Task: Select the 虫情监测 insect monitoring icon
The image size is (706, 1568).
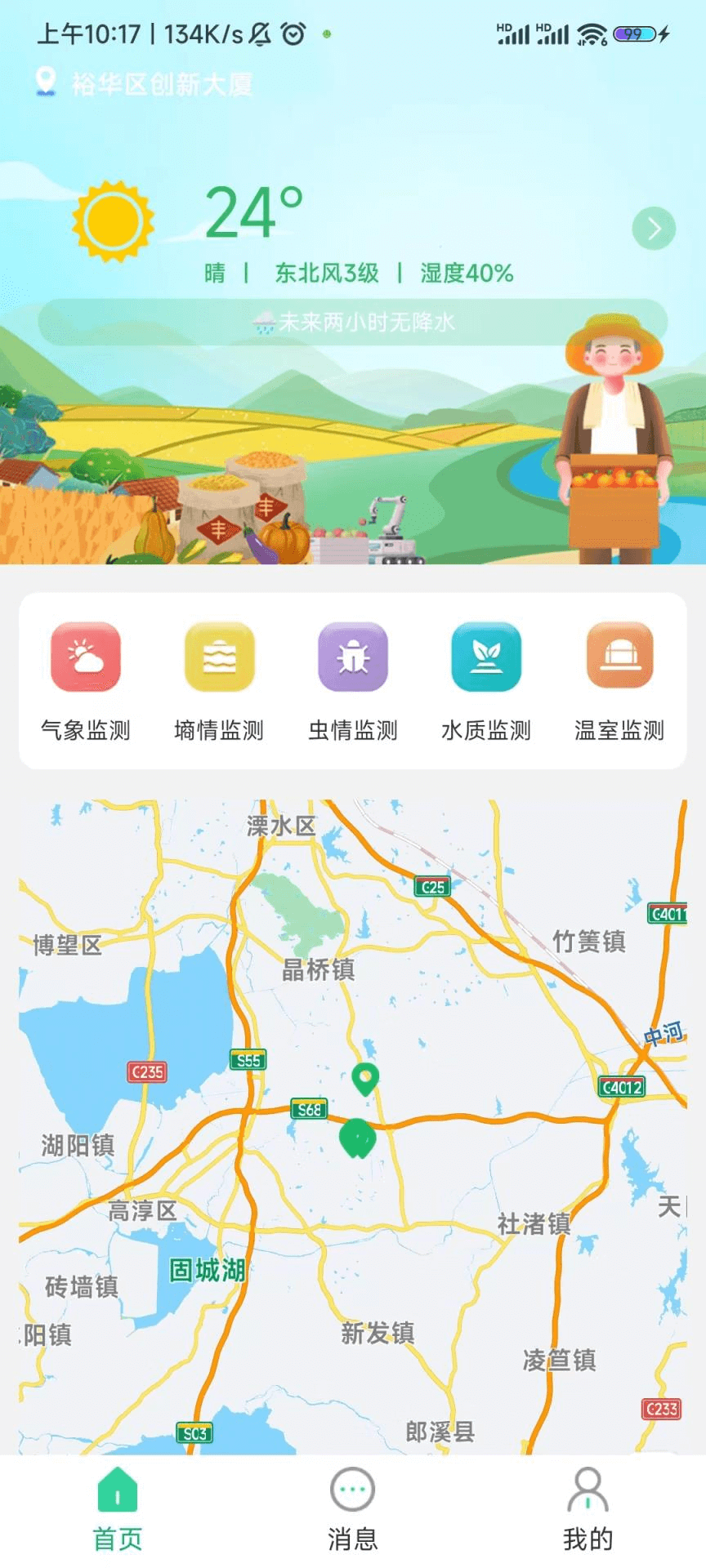Action: click(x=352, y=657)
